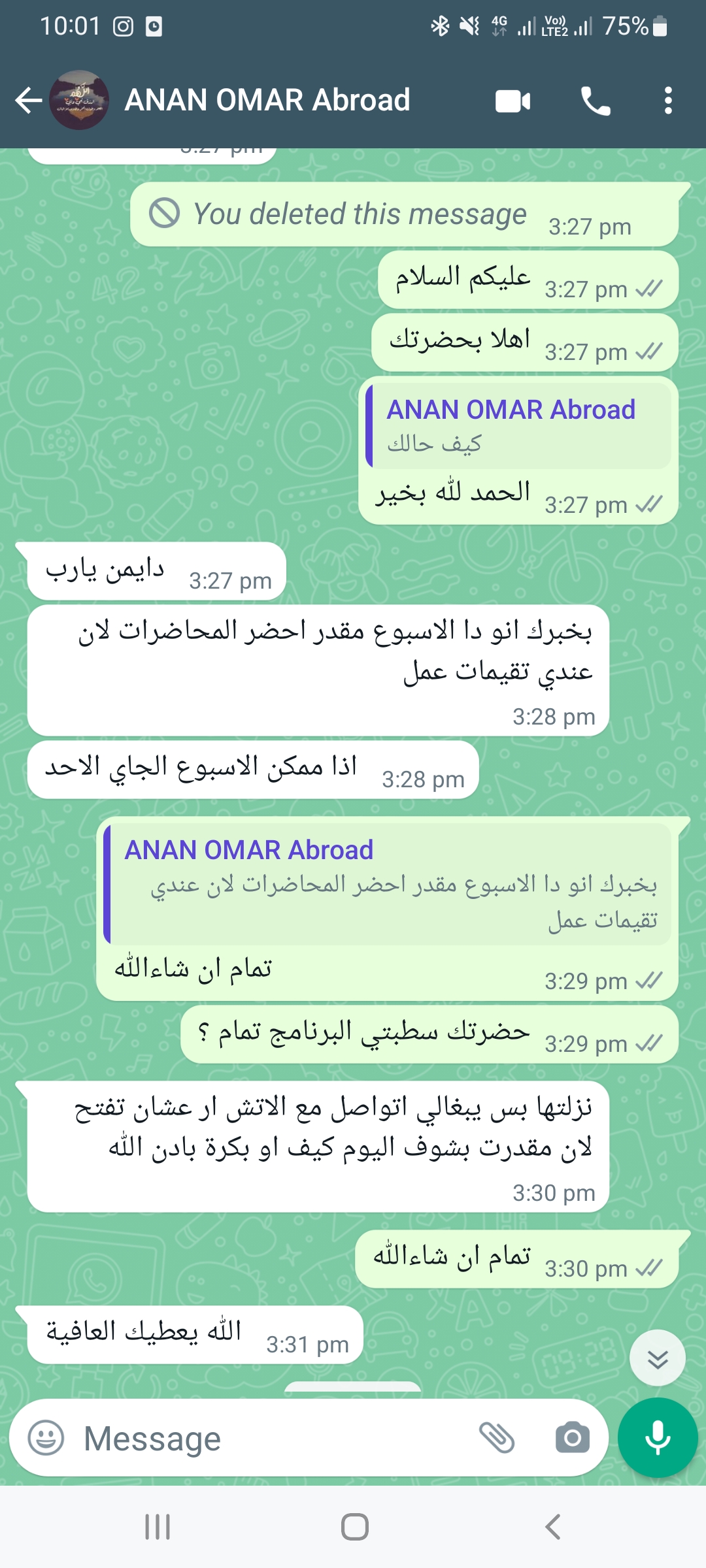Open the three-dot overflow menu
Screen dimensions: 706x1568
tap(667, 101)
